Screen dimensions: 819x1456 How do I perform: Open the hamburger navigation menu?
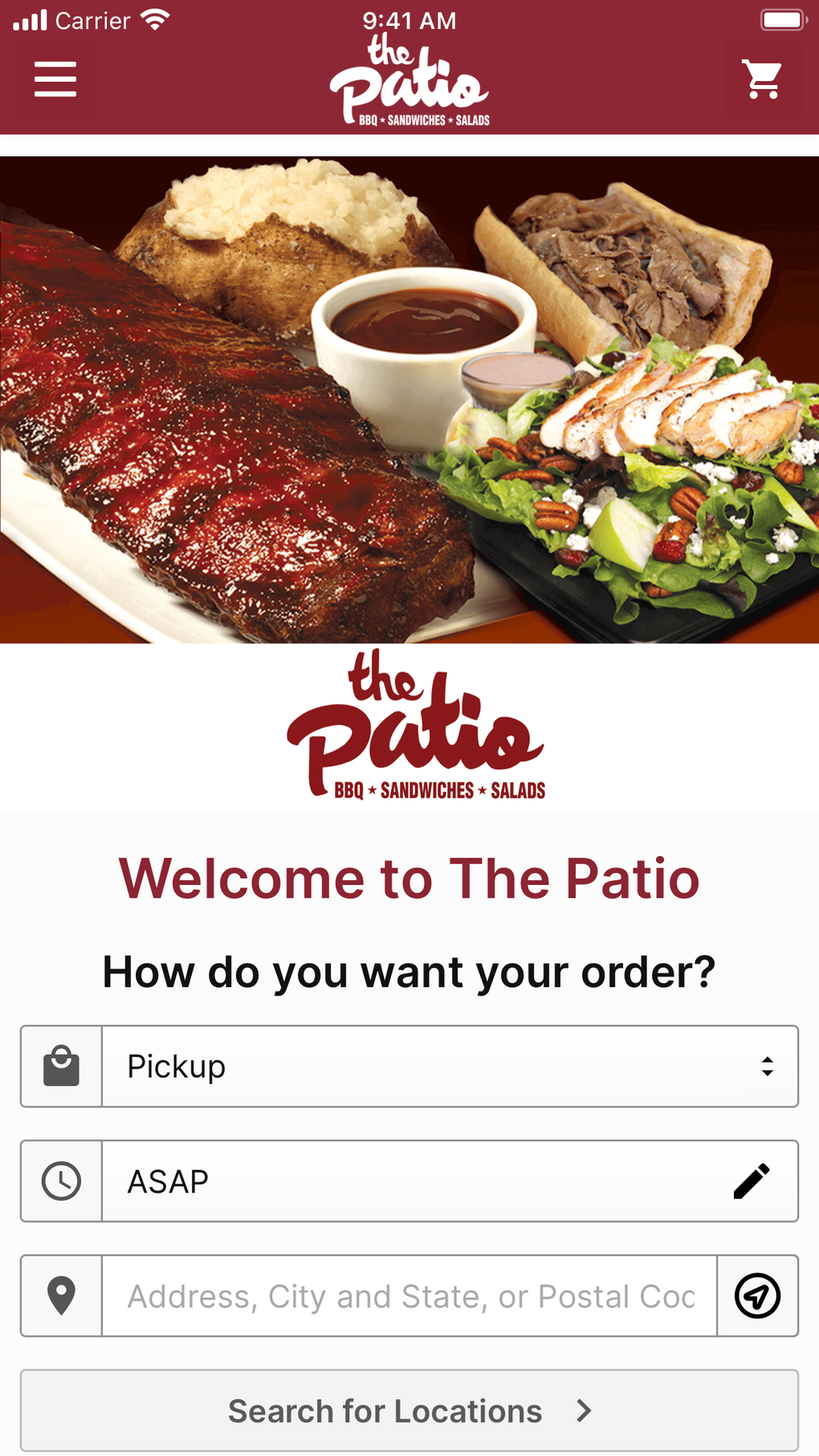tap(55, 80)
